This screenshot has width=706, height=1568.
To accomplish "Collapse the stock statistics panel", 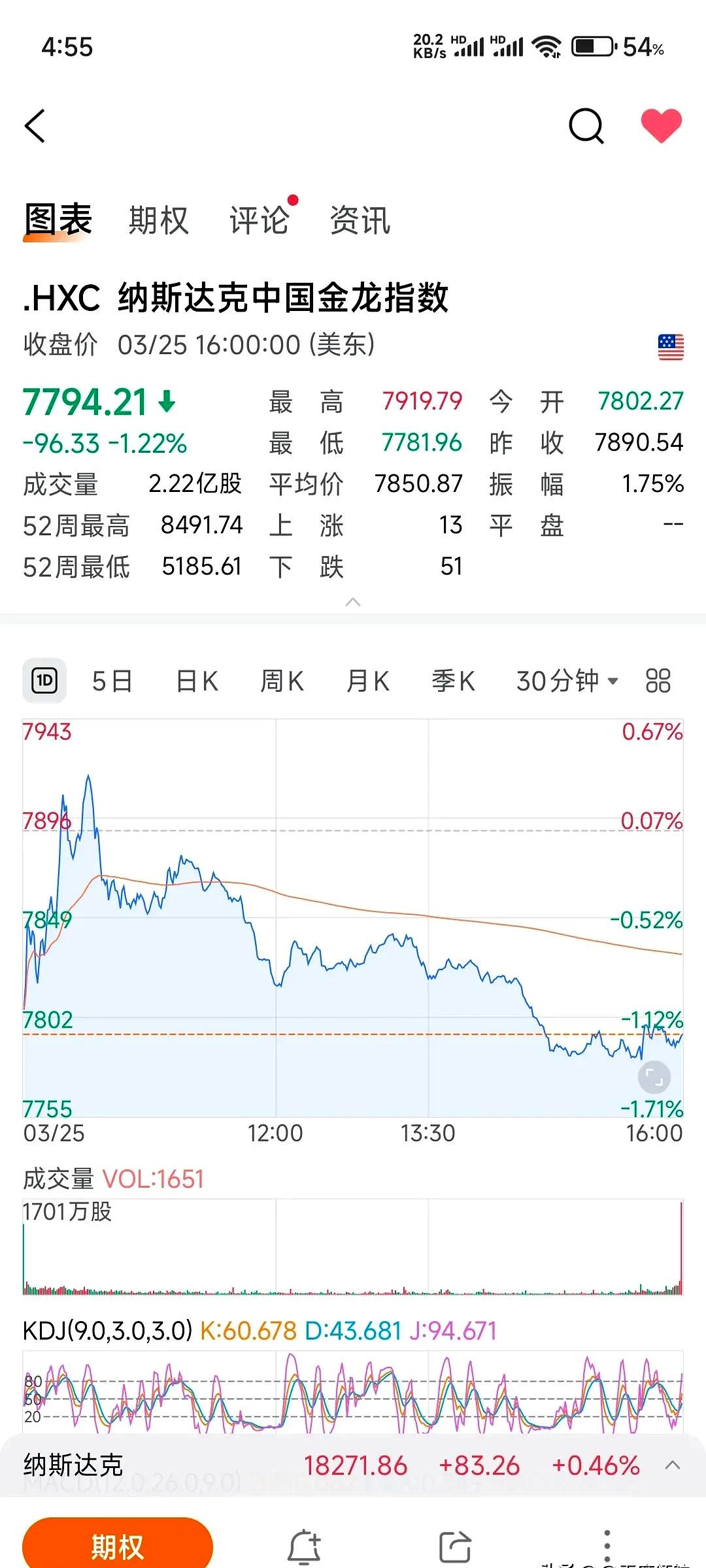I will point(353,602).
